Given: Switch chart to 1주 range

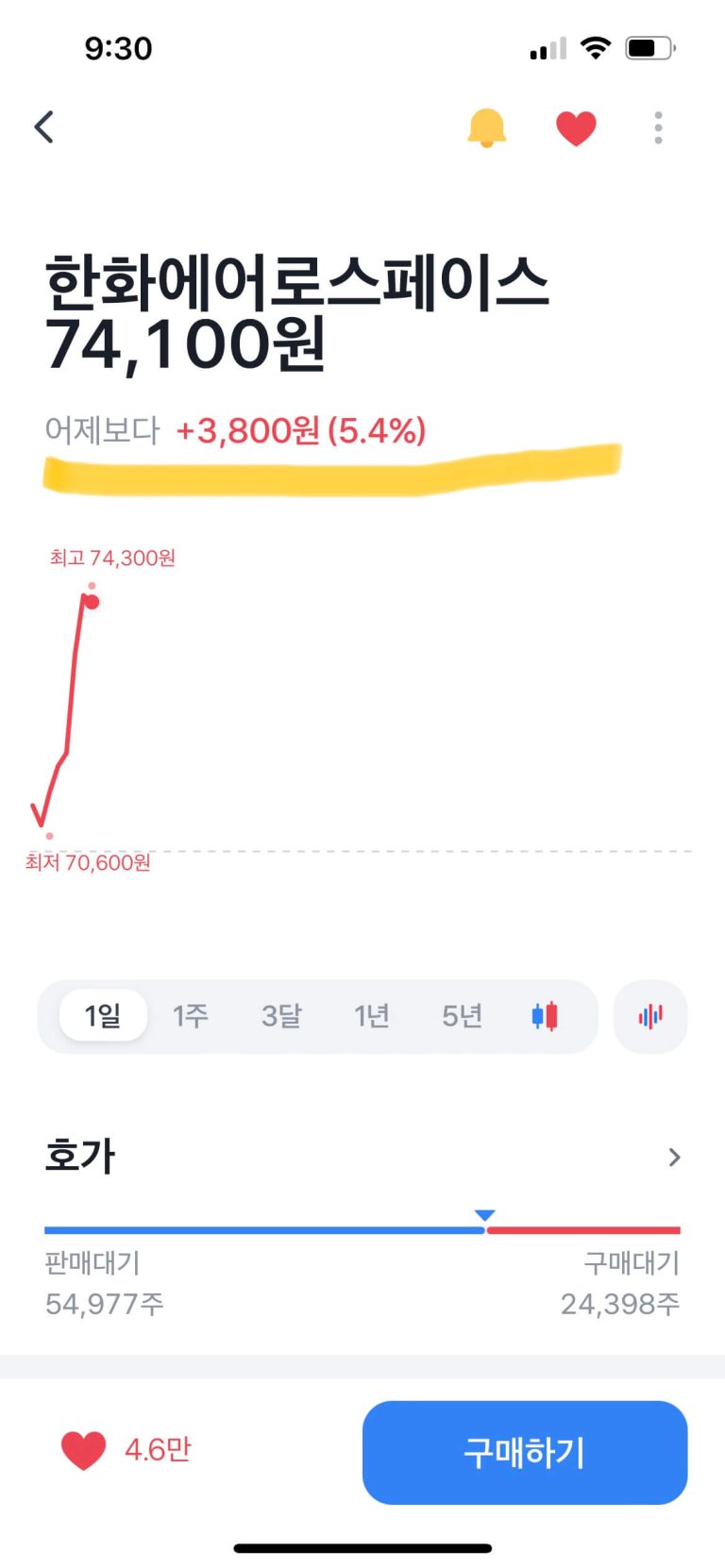Looking at the screenshot, I should [190, 1016].
